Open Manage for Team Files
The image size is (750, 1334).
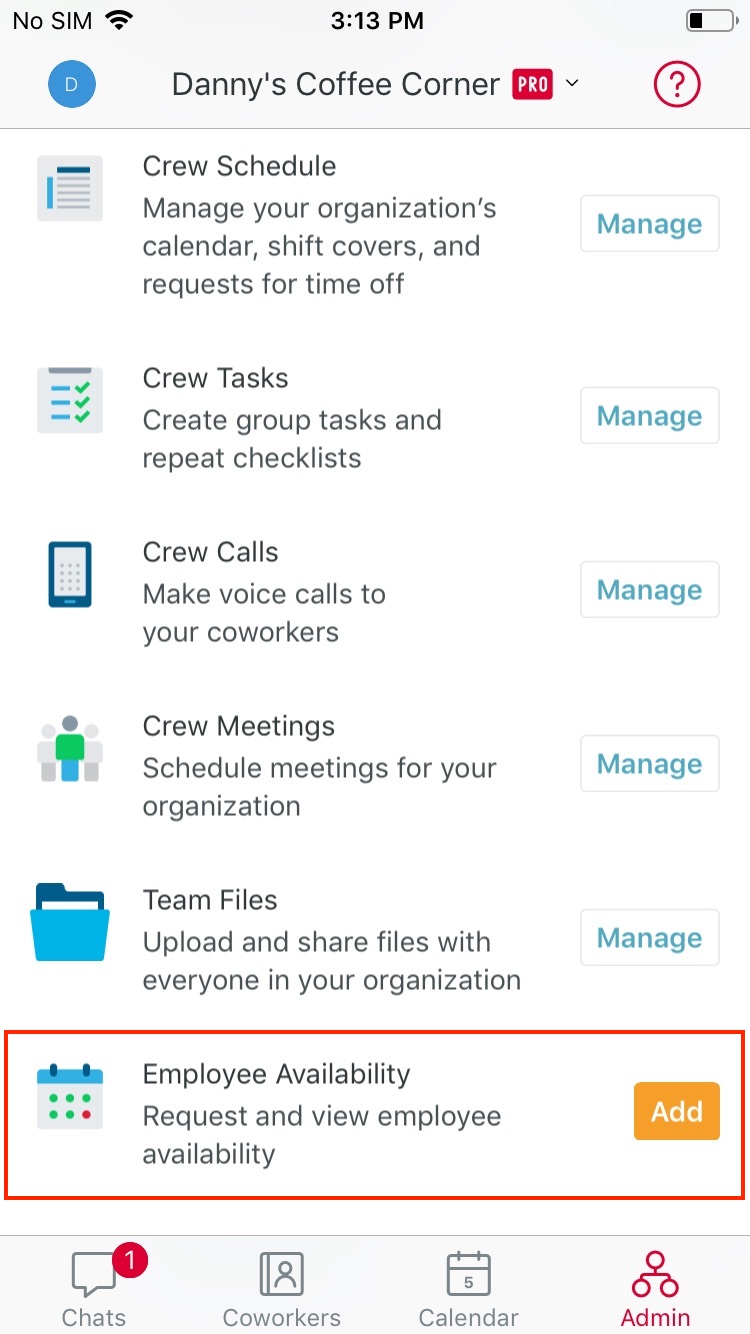[650, 938]
